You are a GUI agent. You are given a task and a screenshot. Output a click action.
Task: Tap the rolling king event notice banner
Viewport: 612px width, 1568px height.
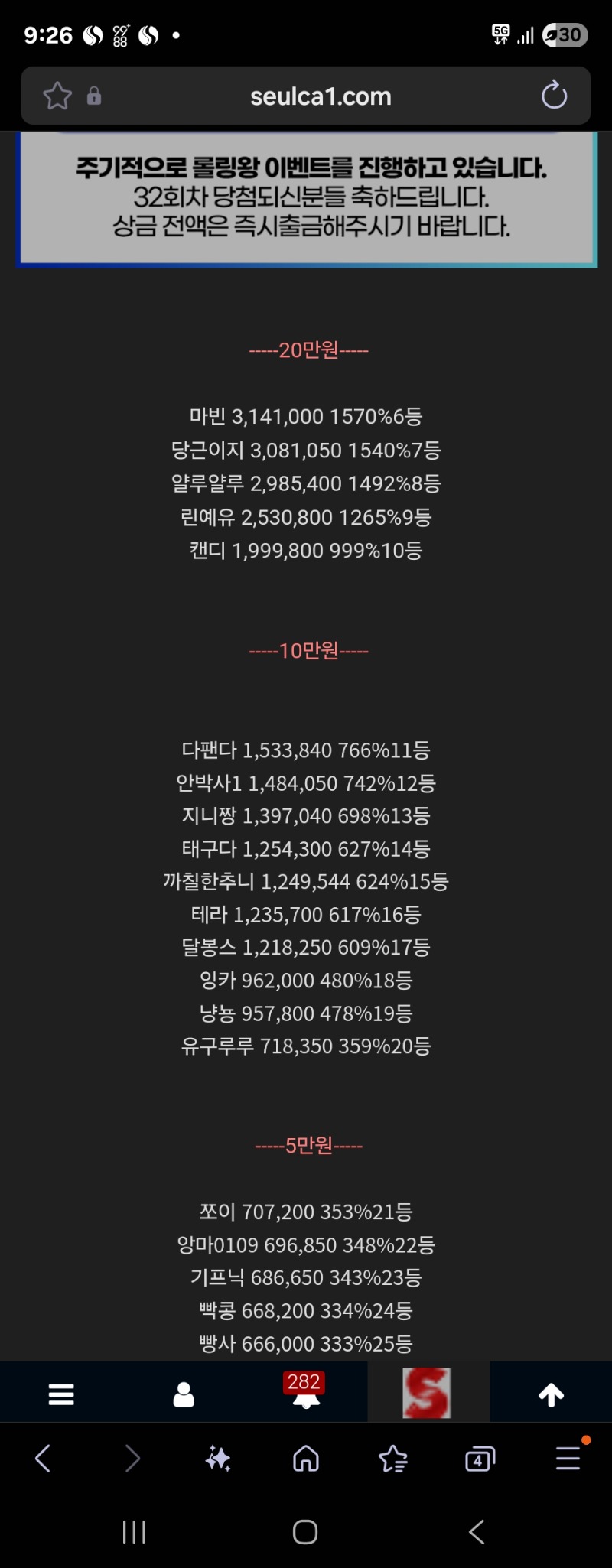tap(306, 195)
